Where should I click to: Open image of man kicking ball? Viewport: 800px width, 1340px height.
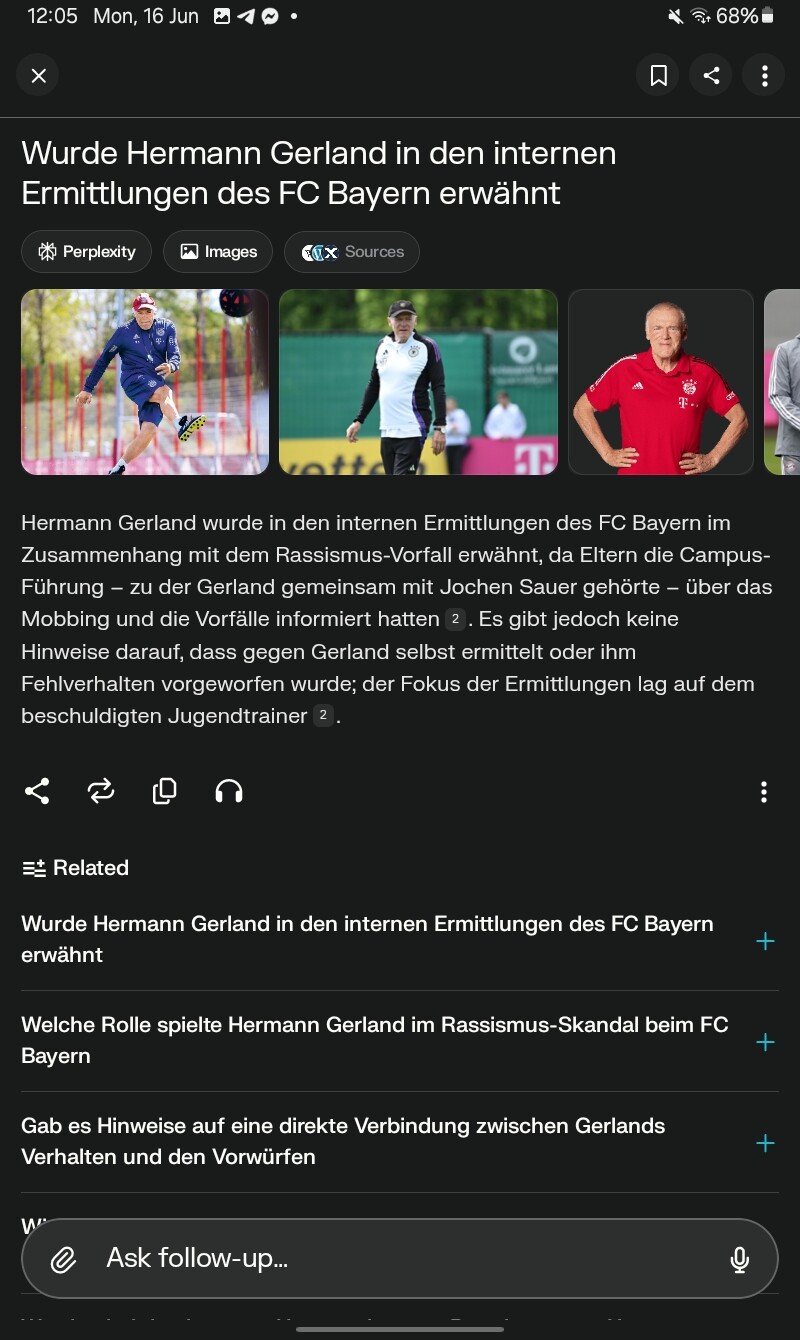145,382
